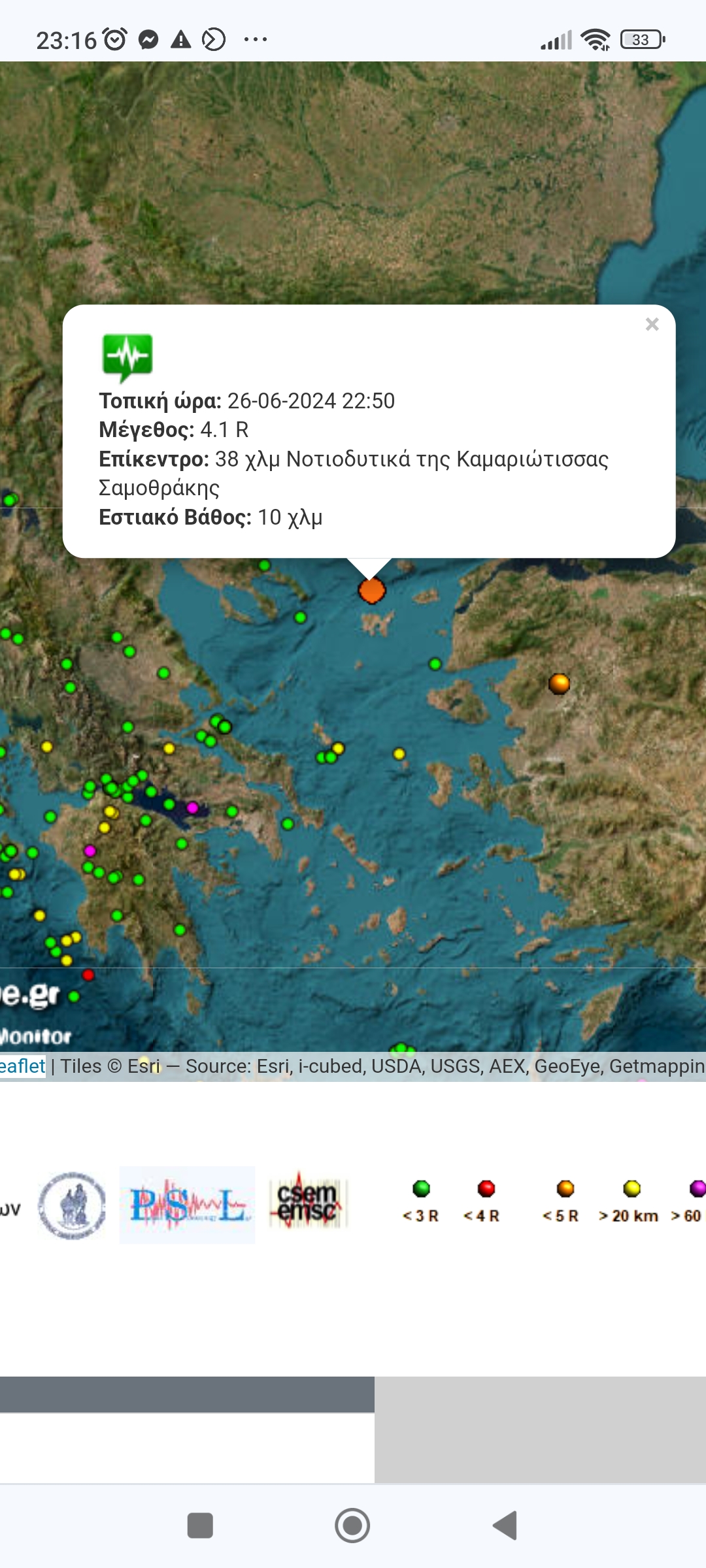
Task: Close the earthquake info popup
Action: point(652,325)
